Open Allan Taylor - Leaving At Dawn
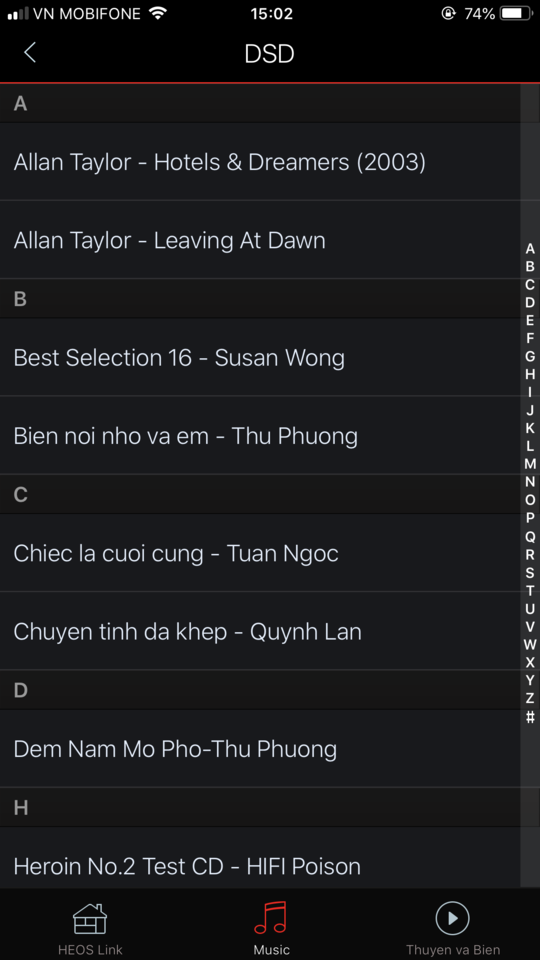This screenshot has width=540, height=960. 260,240
